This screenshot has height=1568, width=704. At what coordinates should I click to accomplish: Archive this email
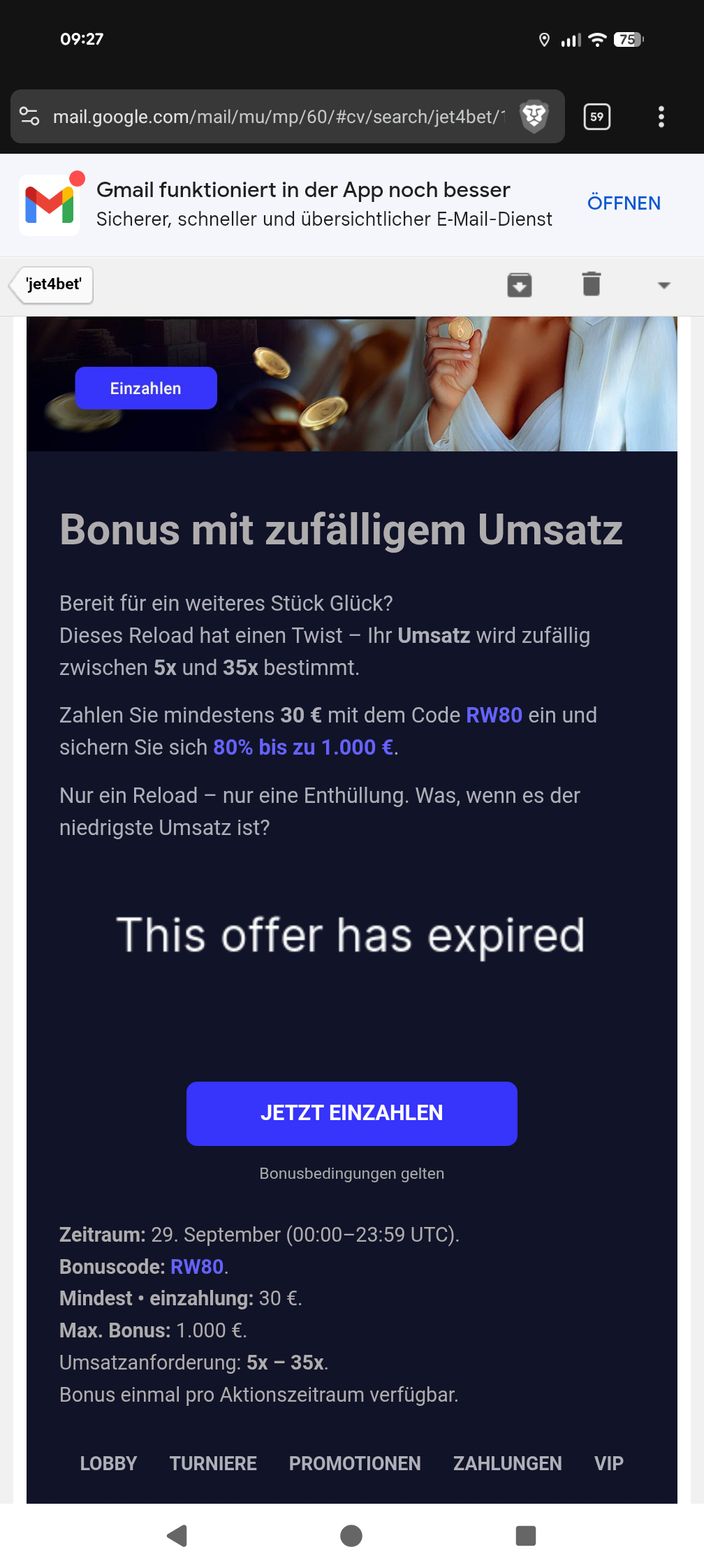[520, 284]
